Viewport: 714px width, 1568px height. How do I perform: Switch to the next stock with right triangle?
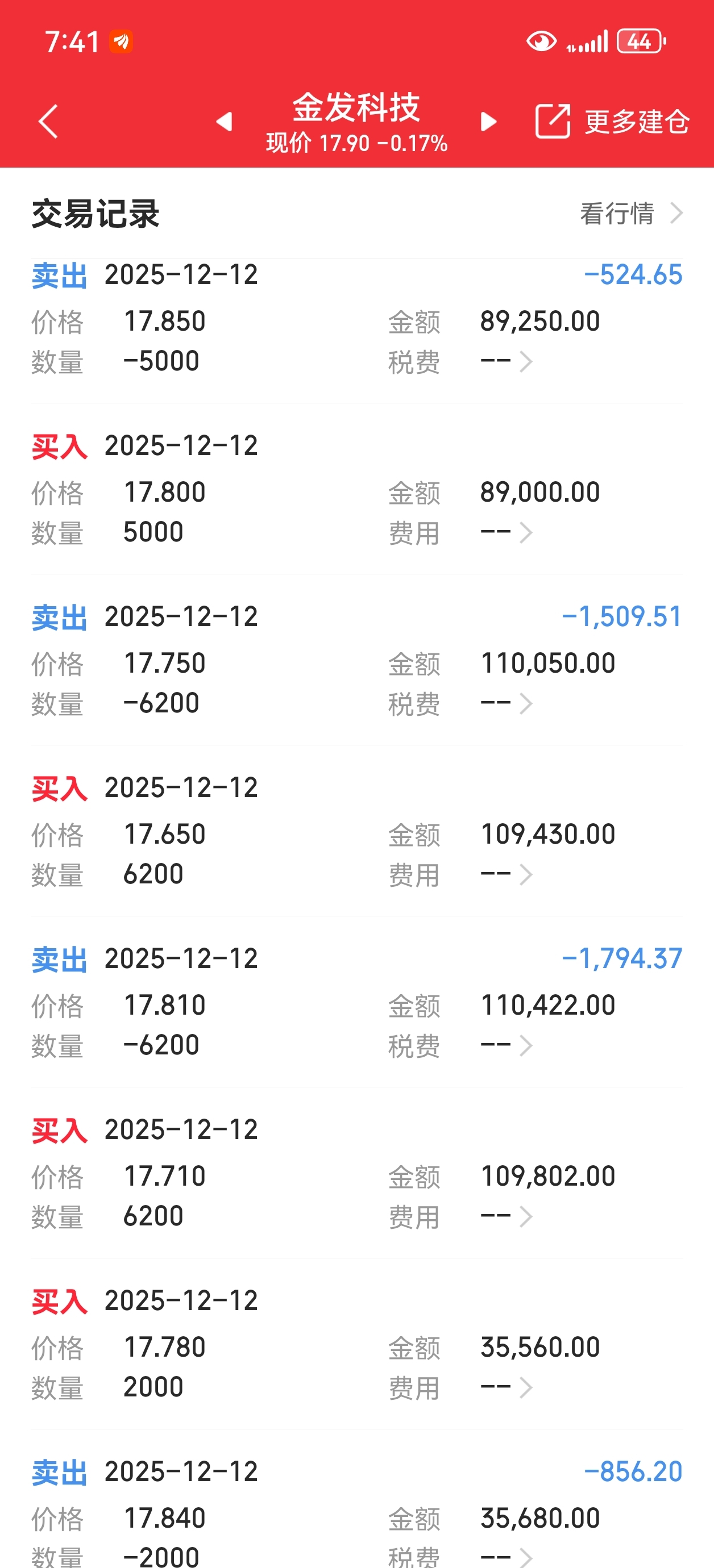[488, 122]
